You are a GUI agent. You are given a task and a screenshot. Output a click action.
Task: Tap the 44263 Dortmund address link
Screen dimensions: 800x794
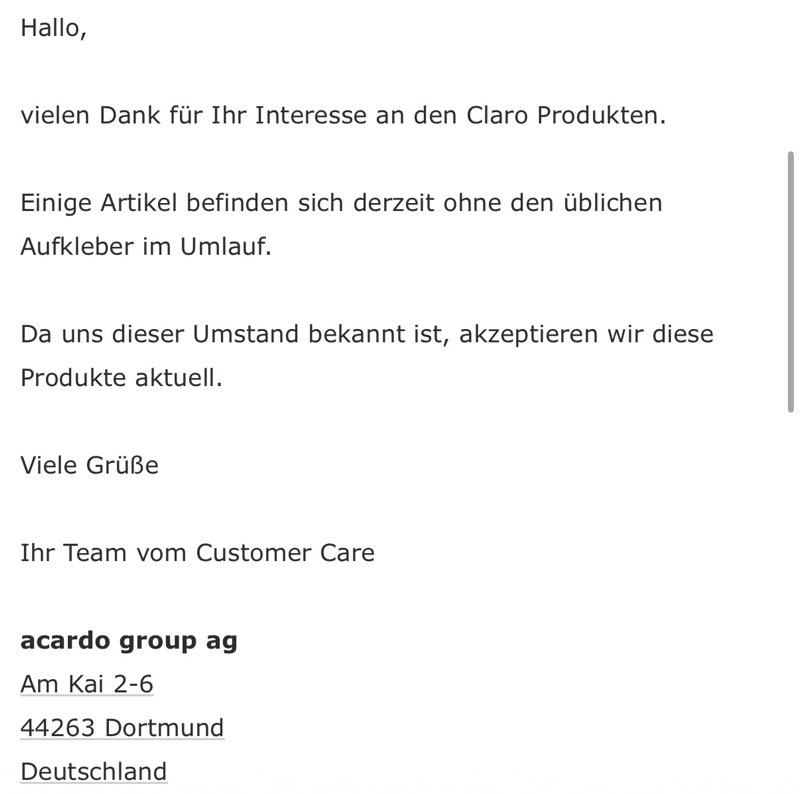click(122, 728)
